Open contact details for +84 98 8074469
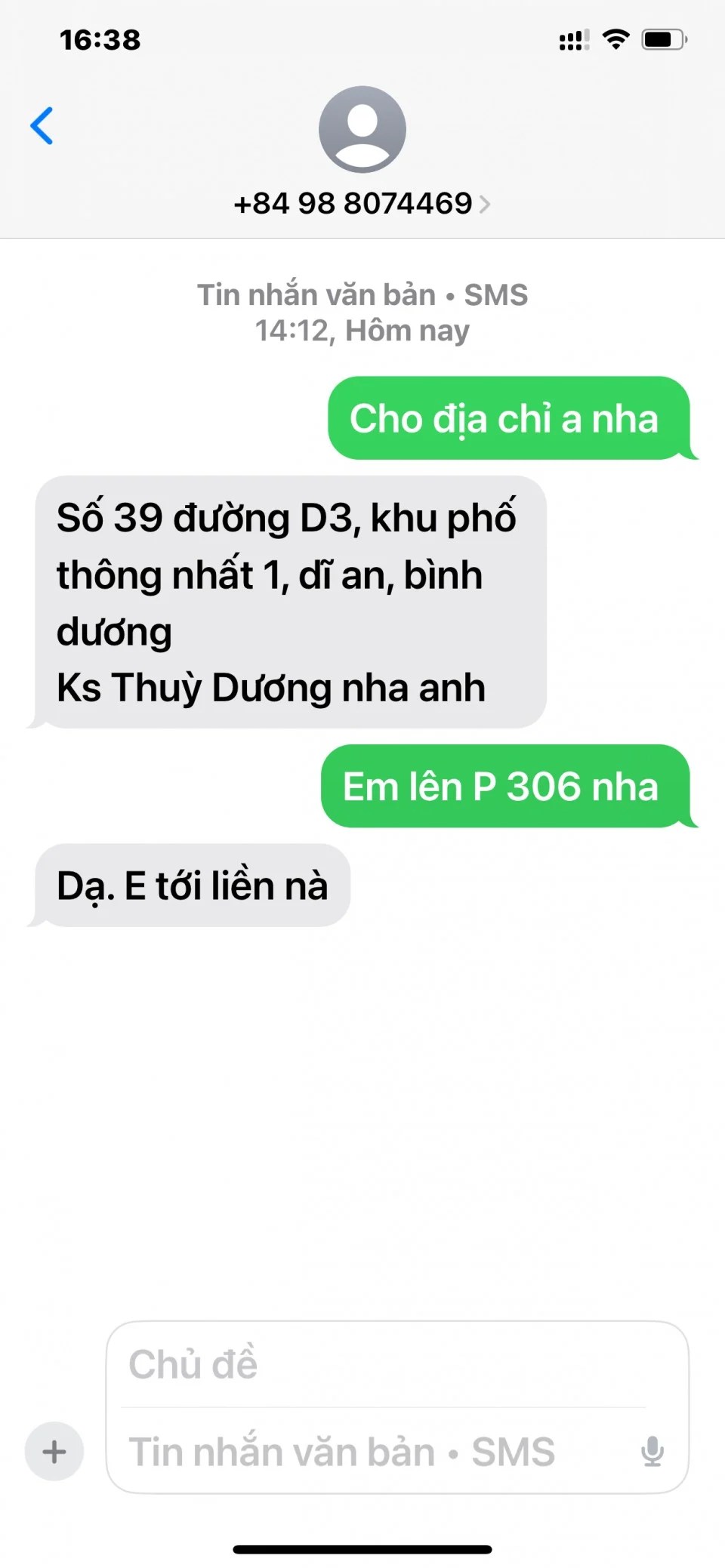The height and width of the screenshot is (1568, 725). [361, 204]
